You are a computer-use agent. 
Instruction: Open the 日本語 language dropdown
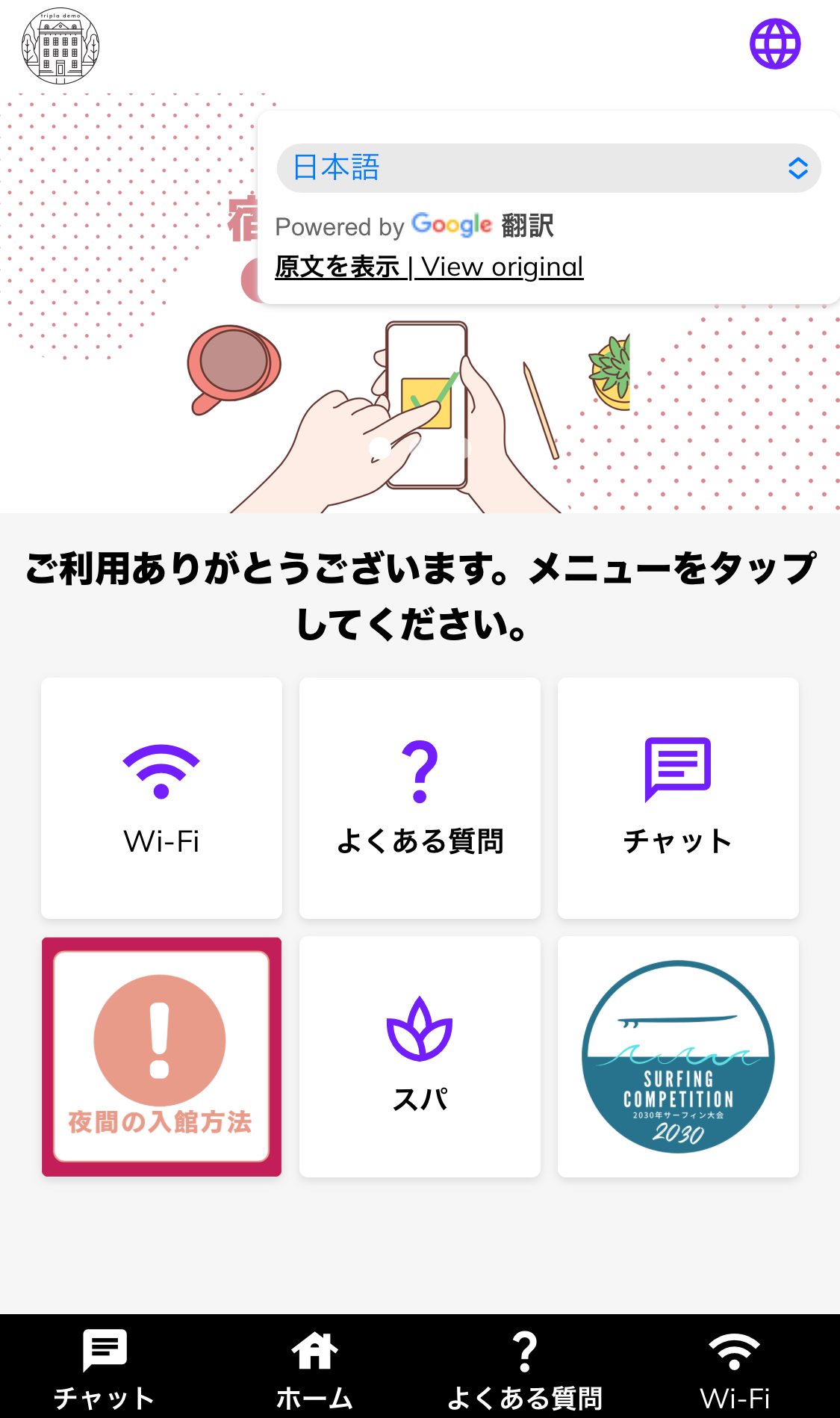[549, 168]
